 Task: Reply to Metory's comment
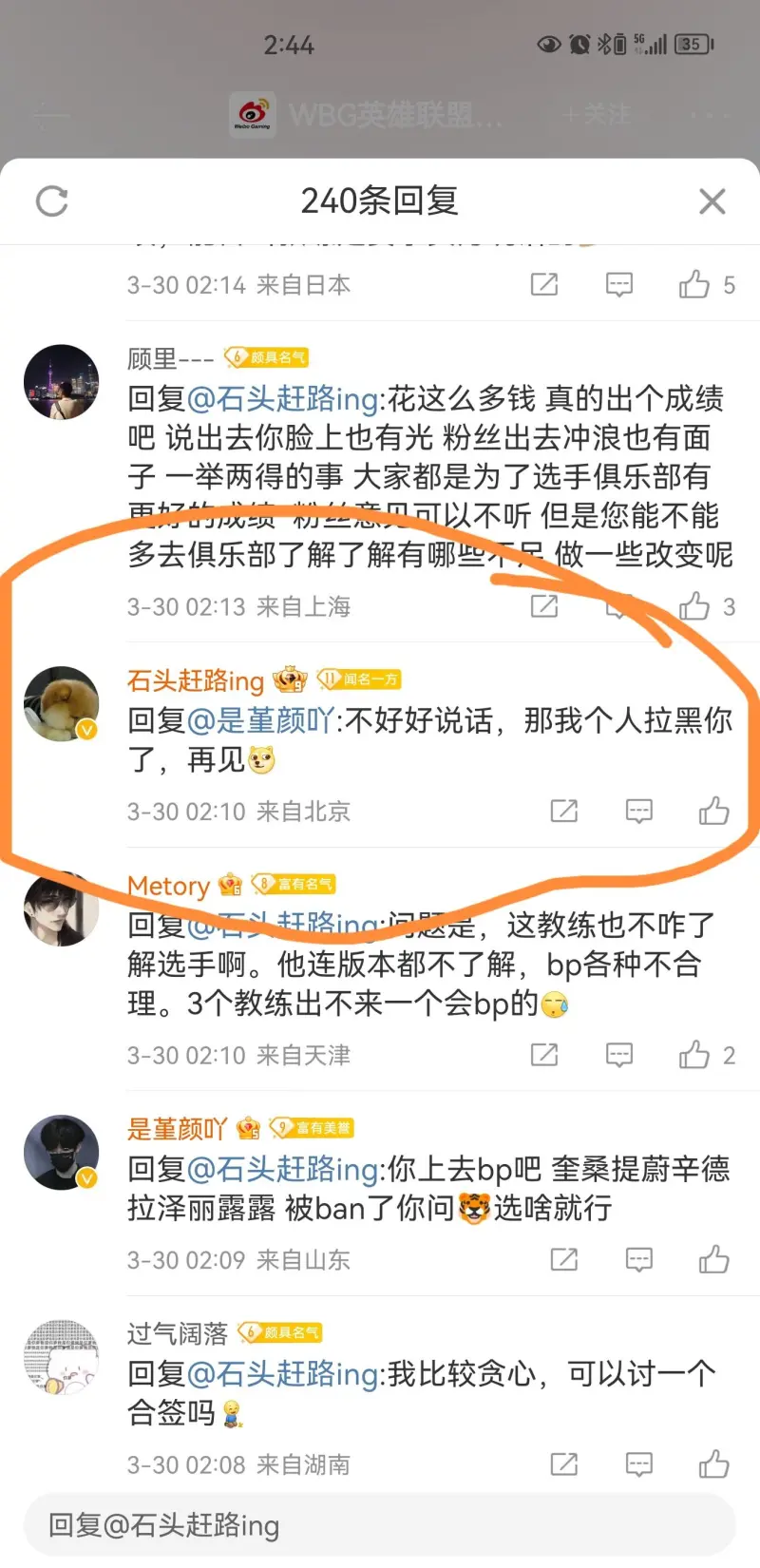pos(618,1055)
